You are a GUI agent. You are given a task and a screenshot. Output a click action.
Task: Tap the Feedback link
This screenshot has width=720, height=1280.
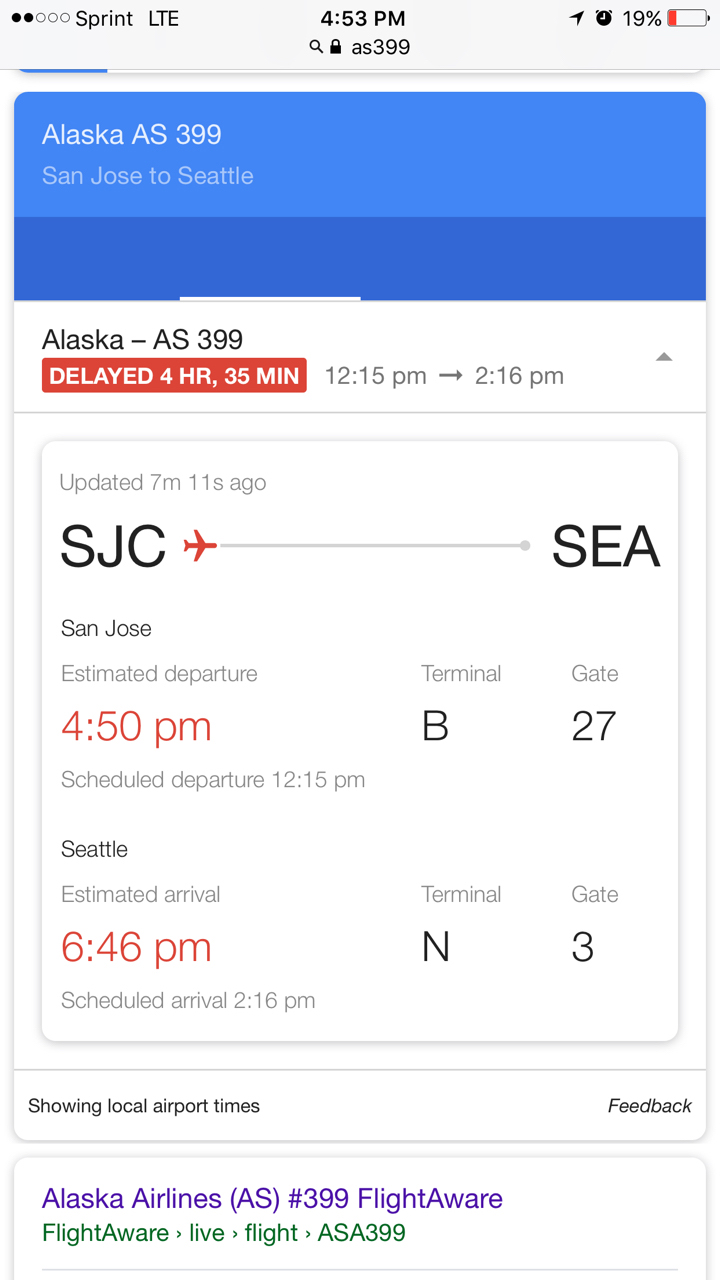point(649,1106)
